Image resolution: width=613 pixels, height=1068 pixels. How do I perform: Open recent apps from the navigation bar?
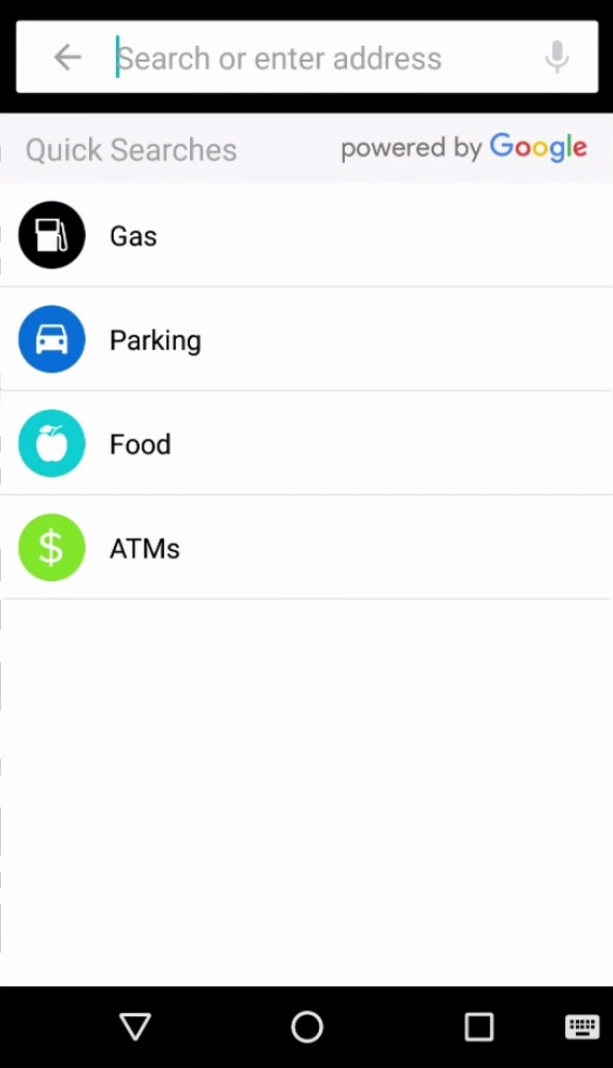point(479,1026)
